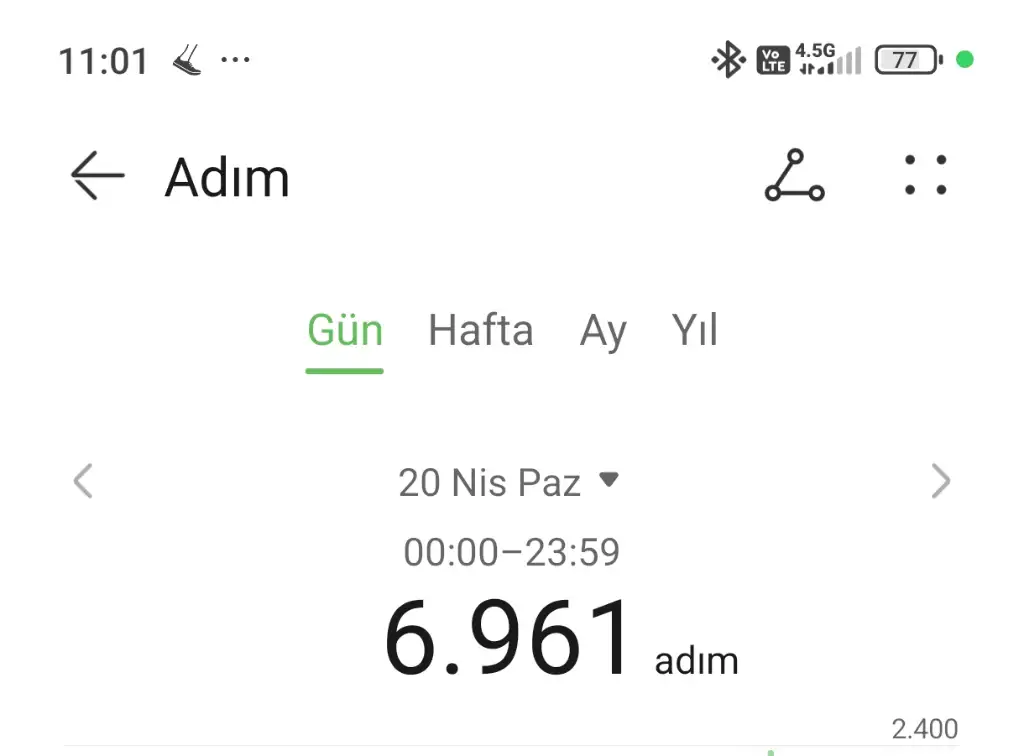Select the Gün tab
This screenshot has width=1024, height=756.
345,331
